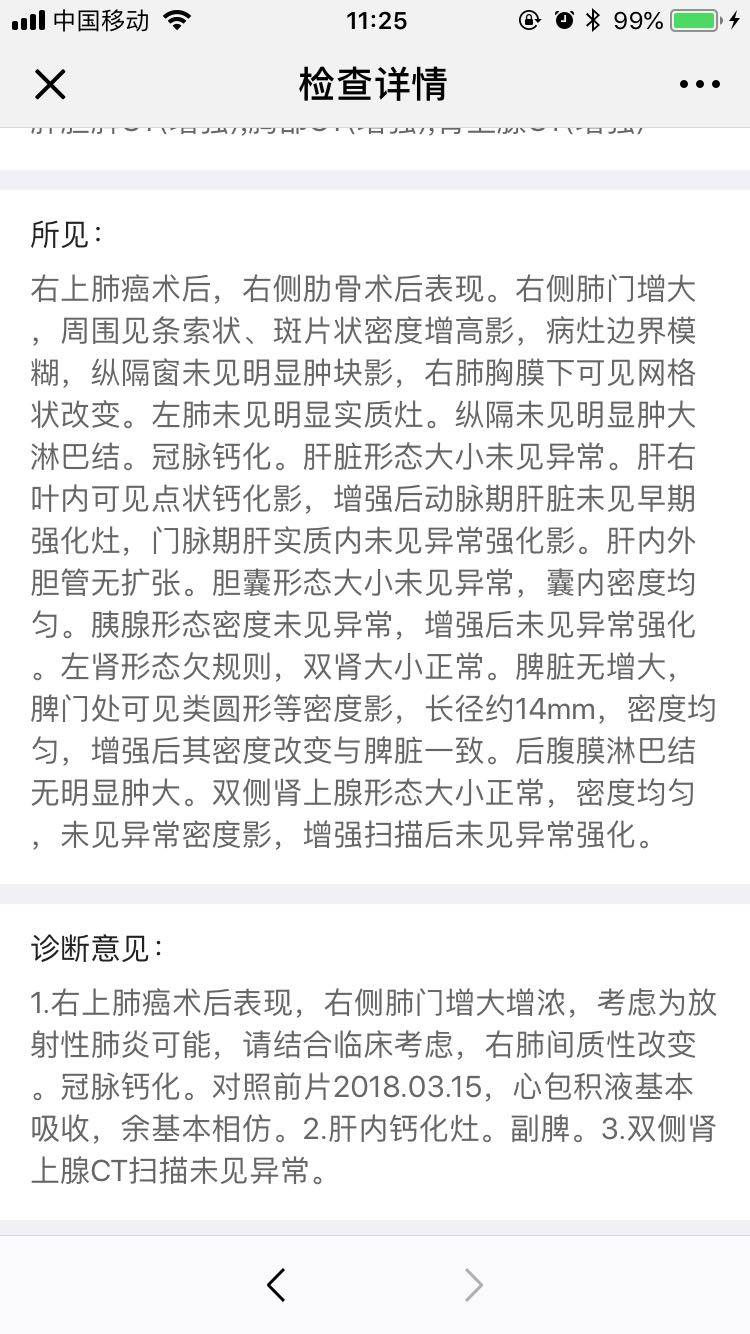
Task: Open the three-dot more options menu
Action: point(699,85)
